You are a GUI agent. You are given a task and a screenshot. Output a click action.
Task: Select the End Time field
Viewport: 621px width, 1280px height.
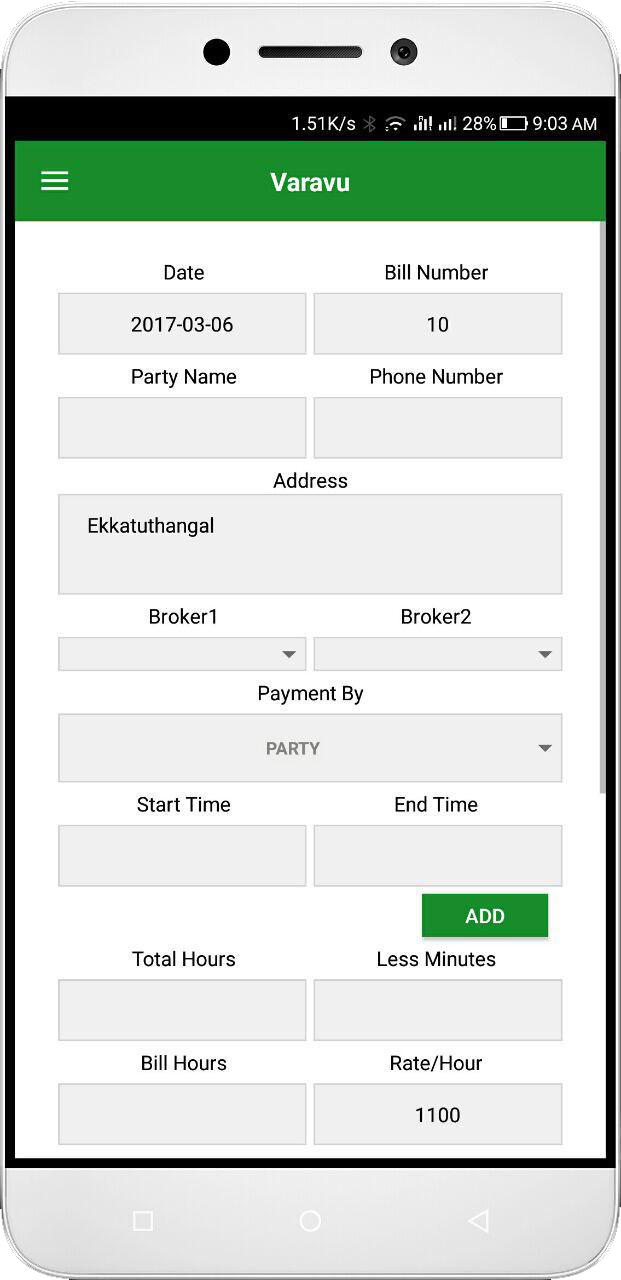pyautogui.click(x=438, y=856)
